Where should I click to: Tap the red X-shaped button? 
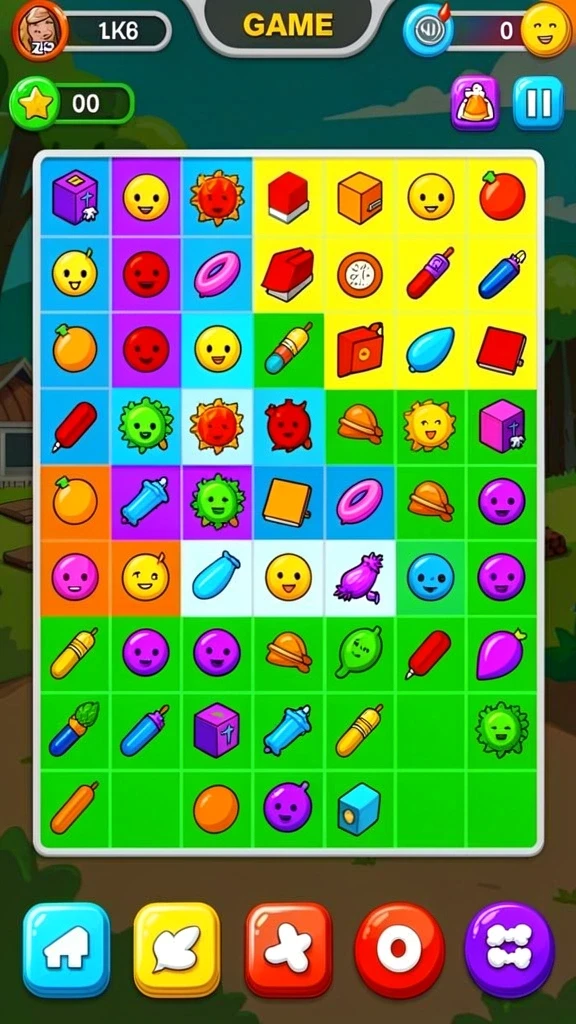pyautogui.click(x=289, y=949)
